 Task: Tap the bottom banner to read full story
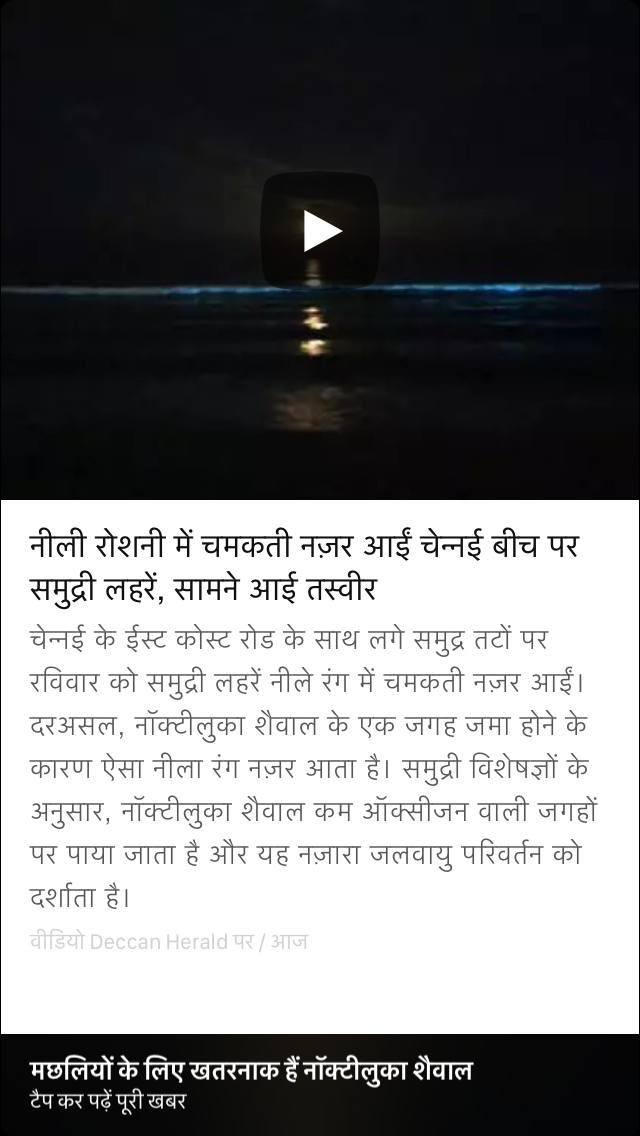pyautogui.click(x=320, y=1085)
